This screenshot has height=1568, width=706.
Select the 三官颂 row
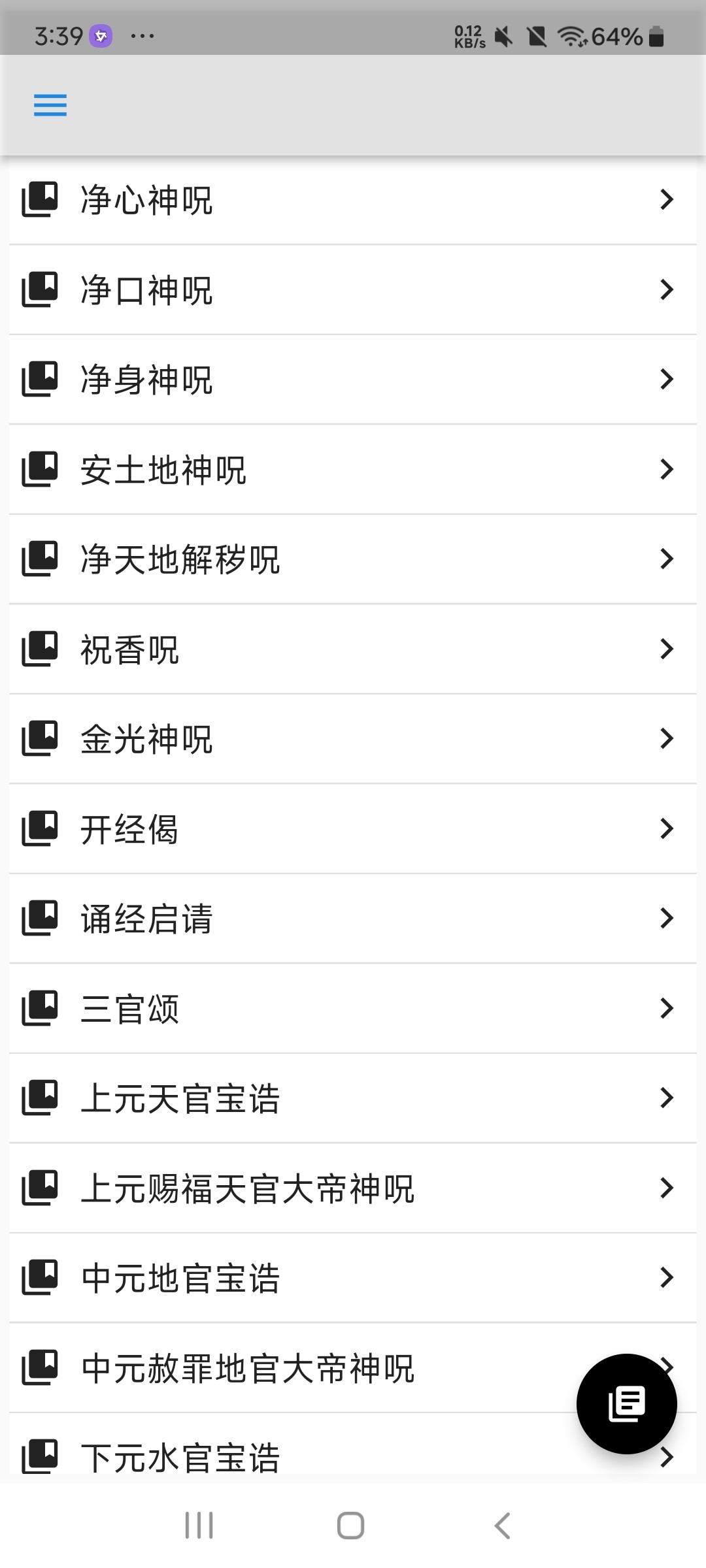click(x=353, y=1009)
